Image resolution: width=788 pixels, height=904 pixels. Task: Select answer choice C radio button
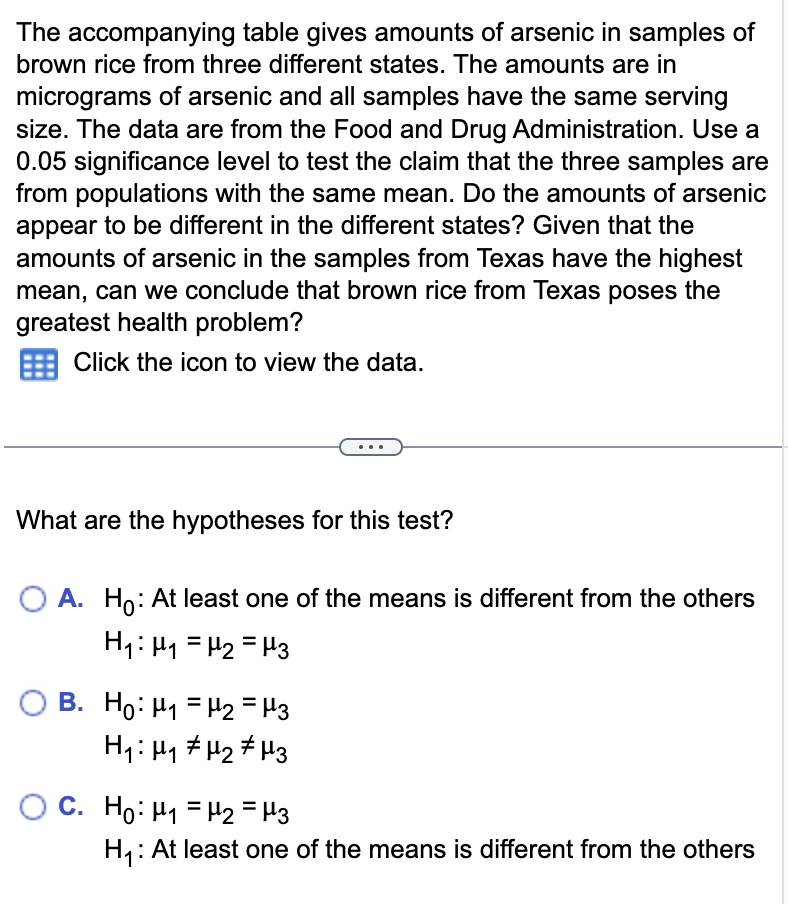pos(31,808)
